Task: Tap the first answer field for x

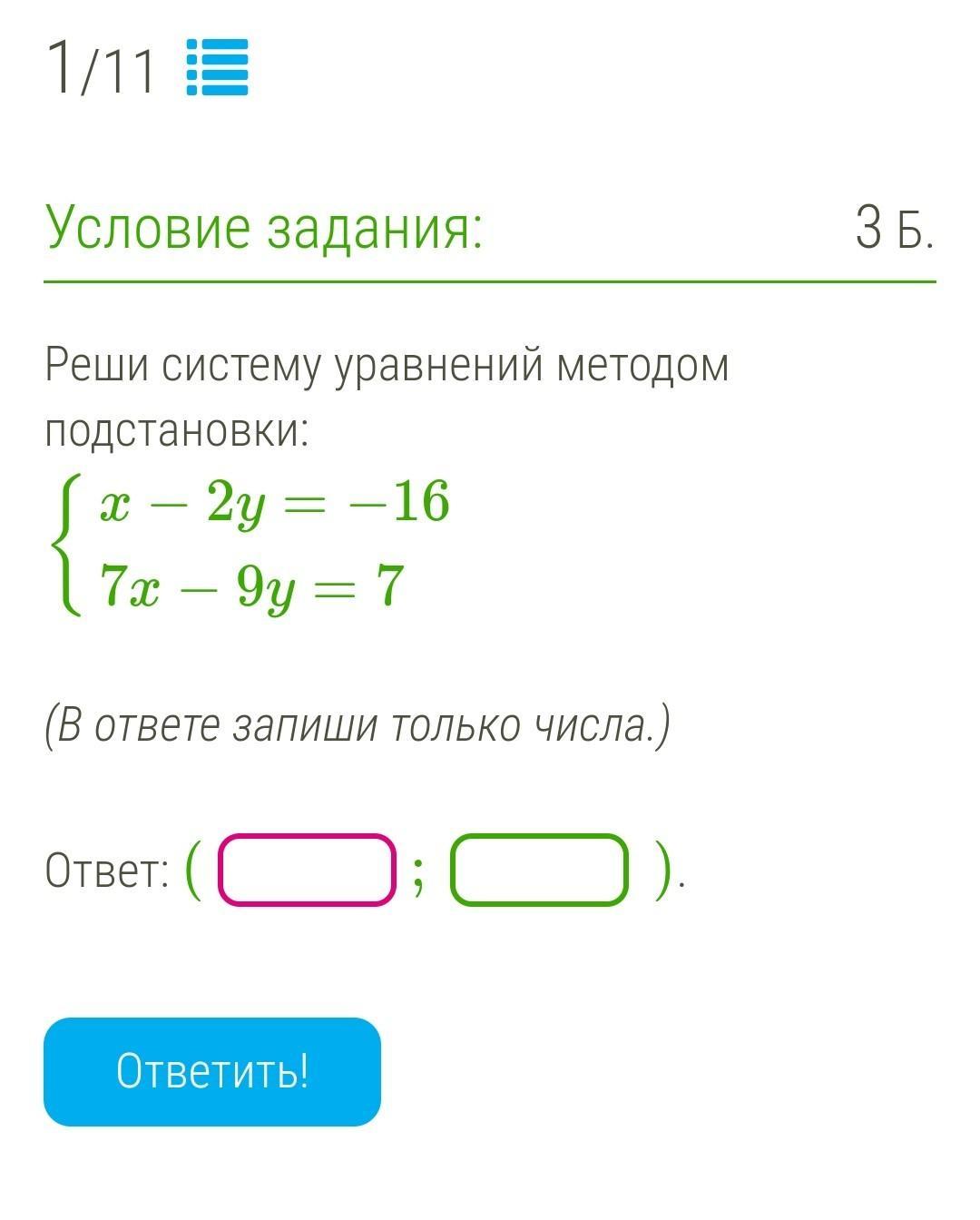Action: pos(308,870)
